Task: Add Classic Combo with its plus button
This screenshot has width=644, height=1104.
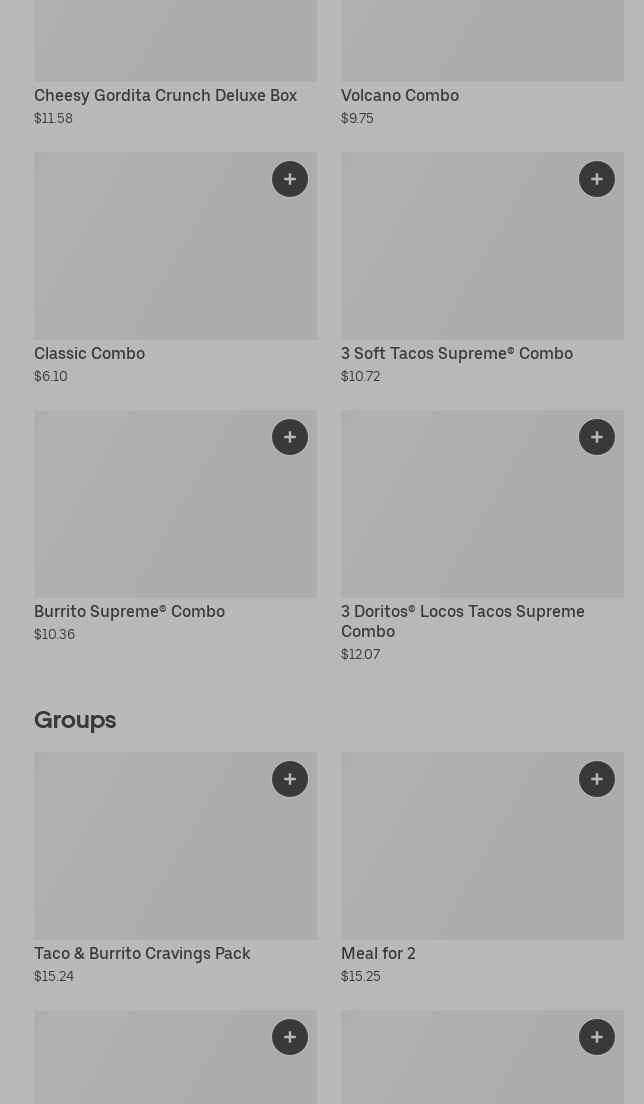Action: pos(290,180)
